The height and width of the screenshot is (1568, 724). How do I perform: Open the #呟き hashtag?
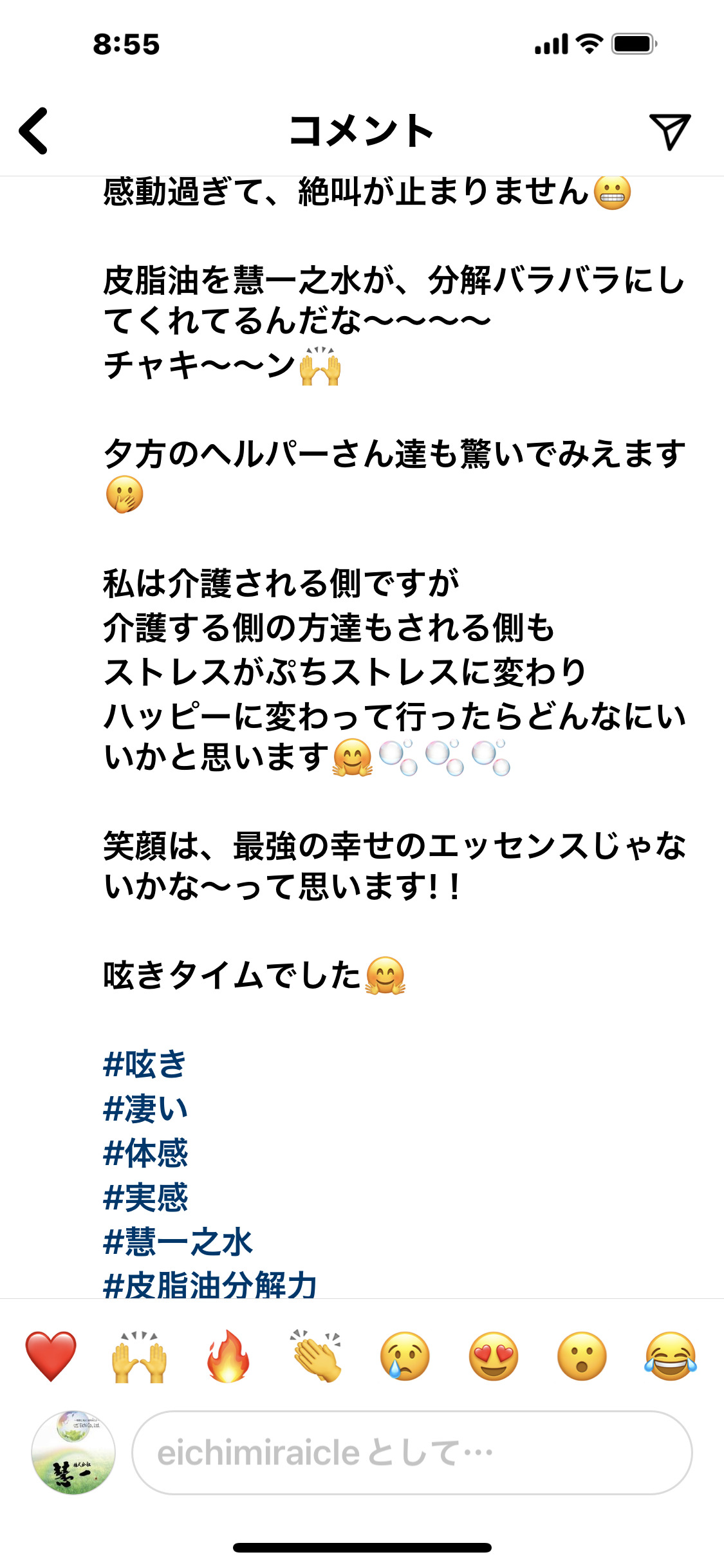pos(145,1064)
